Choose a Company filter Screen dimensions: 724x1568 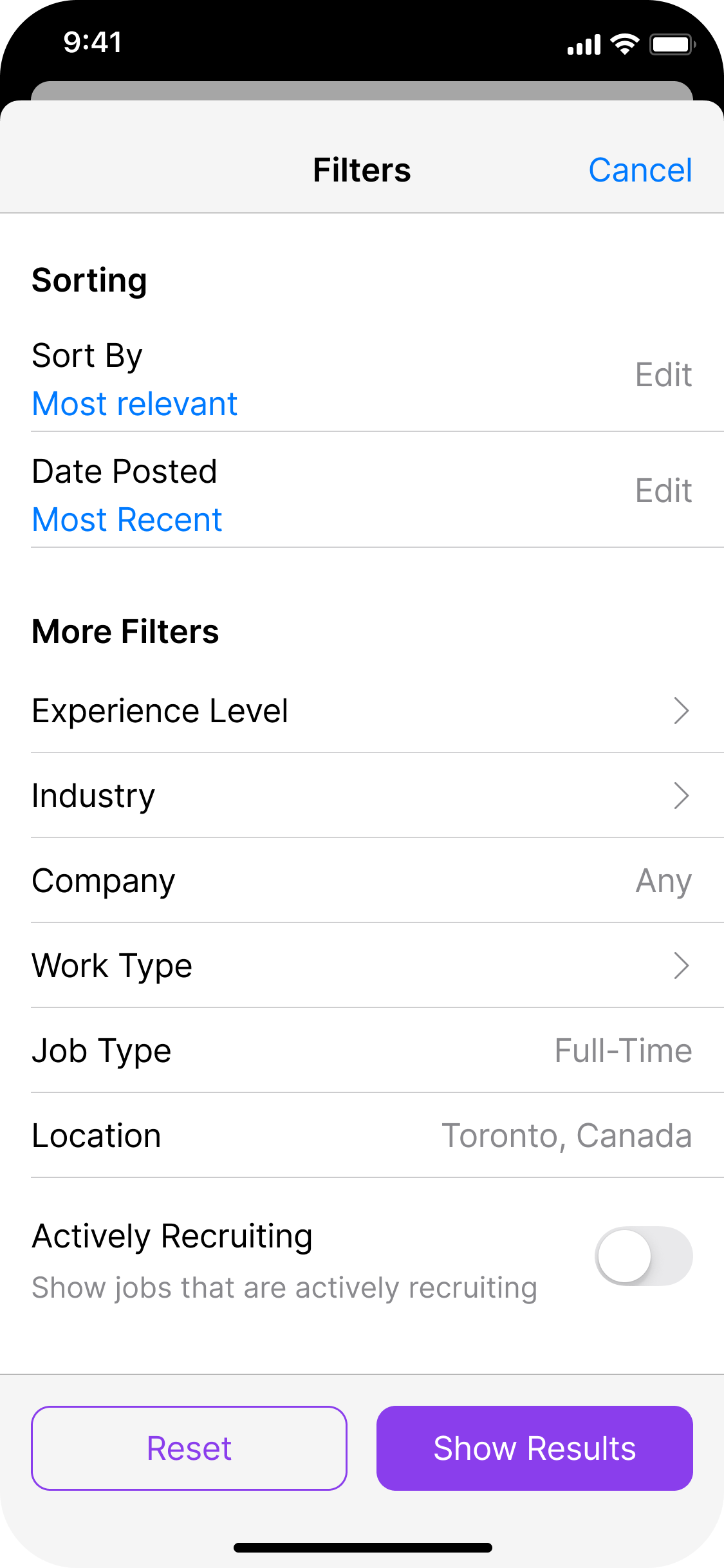[362, 881]
